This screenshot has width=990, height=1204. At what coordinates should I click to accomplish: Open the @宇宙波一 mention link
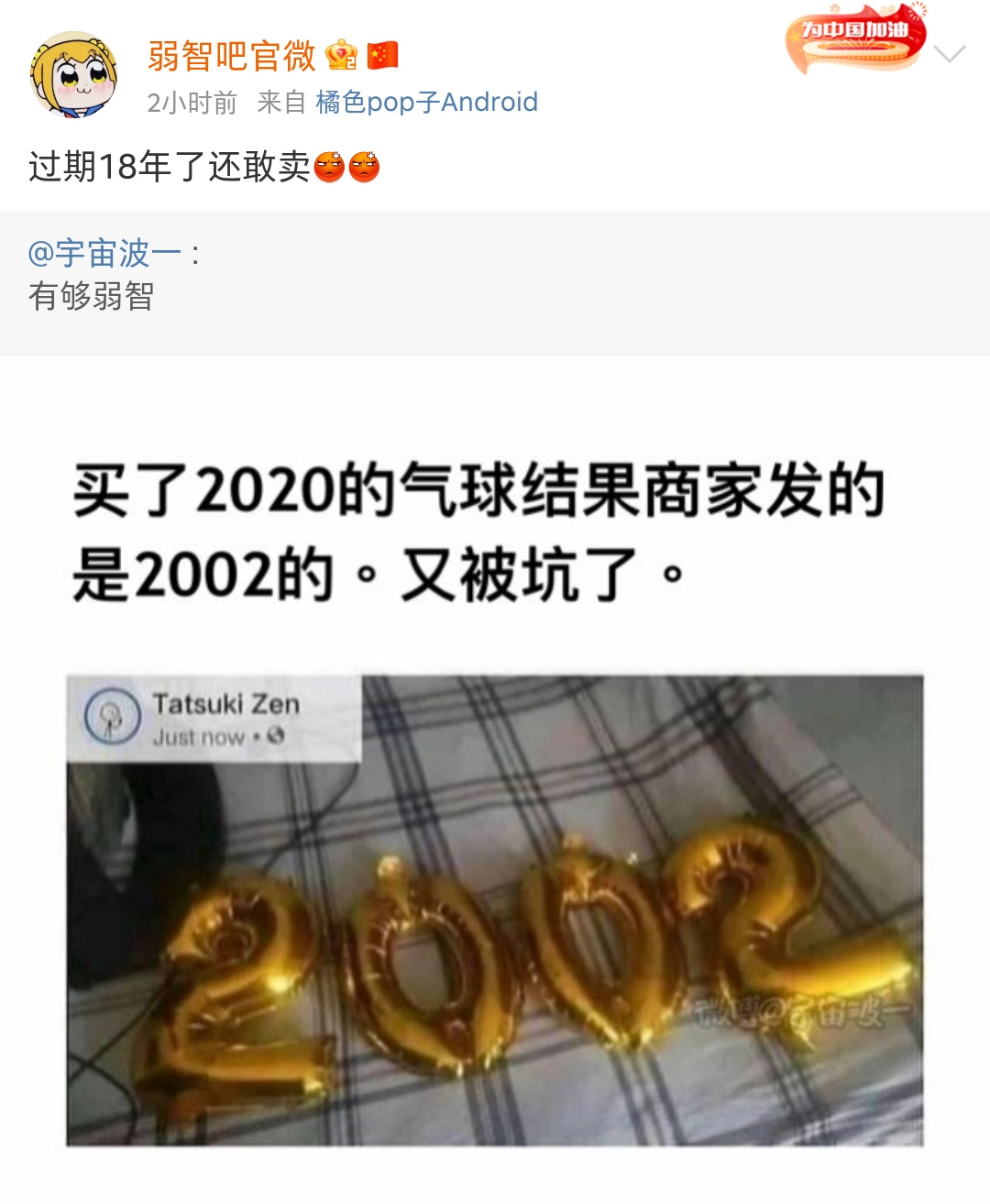click(104, 253)
